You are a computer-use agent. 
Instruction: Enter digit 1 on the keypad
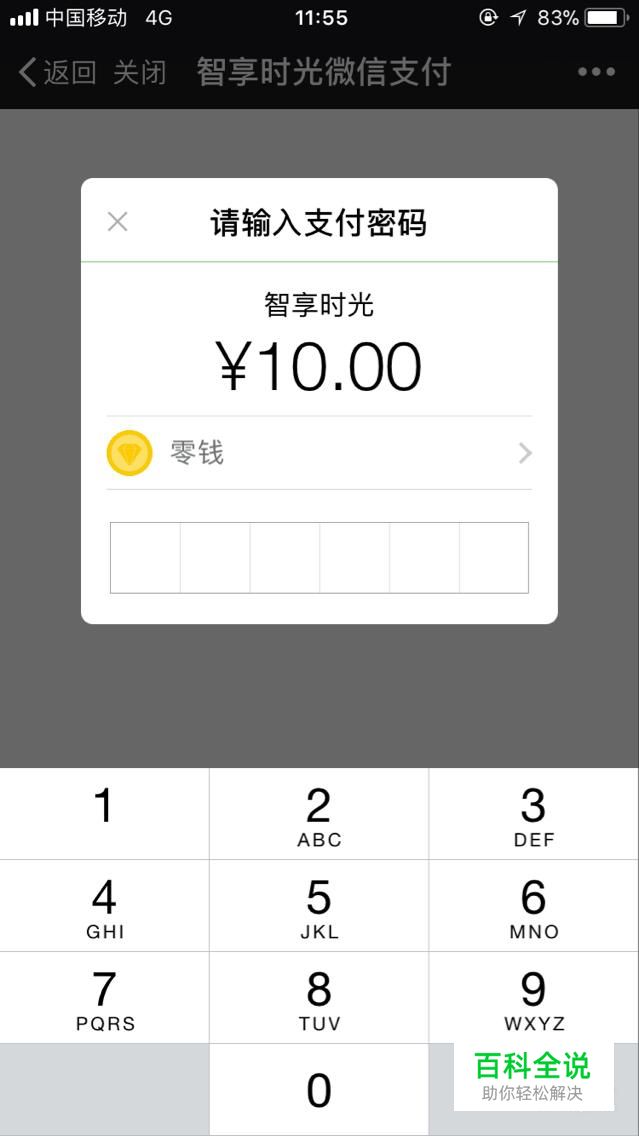104,814
